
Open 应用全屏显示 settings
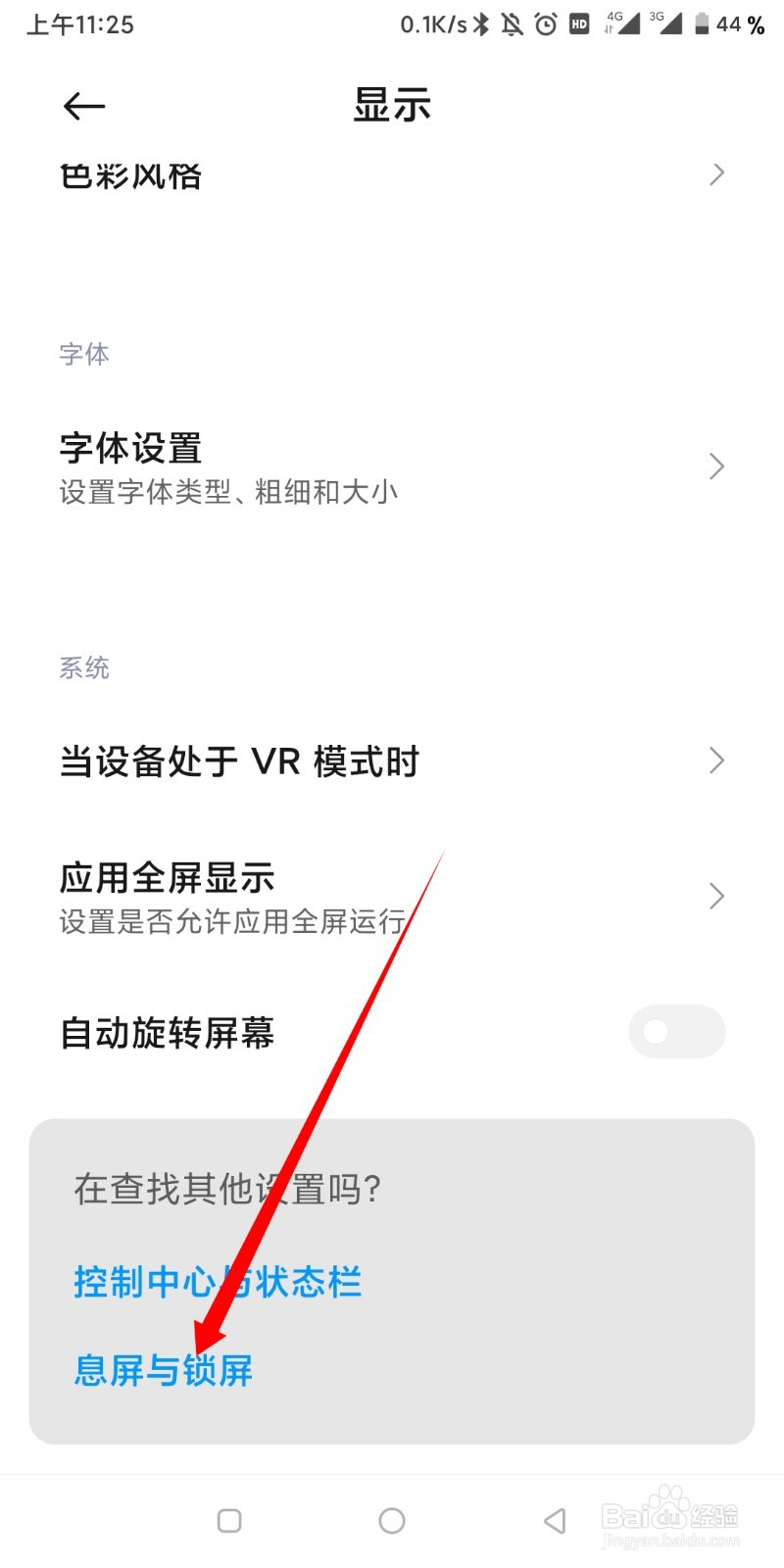click(x=715, y=896)
